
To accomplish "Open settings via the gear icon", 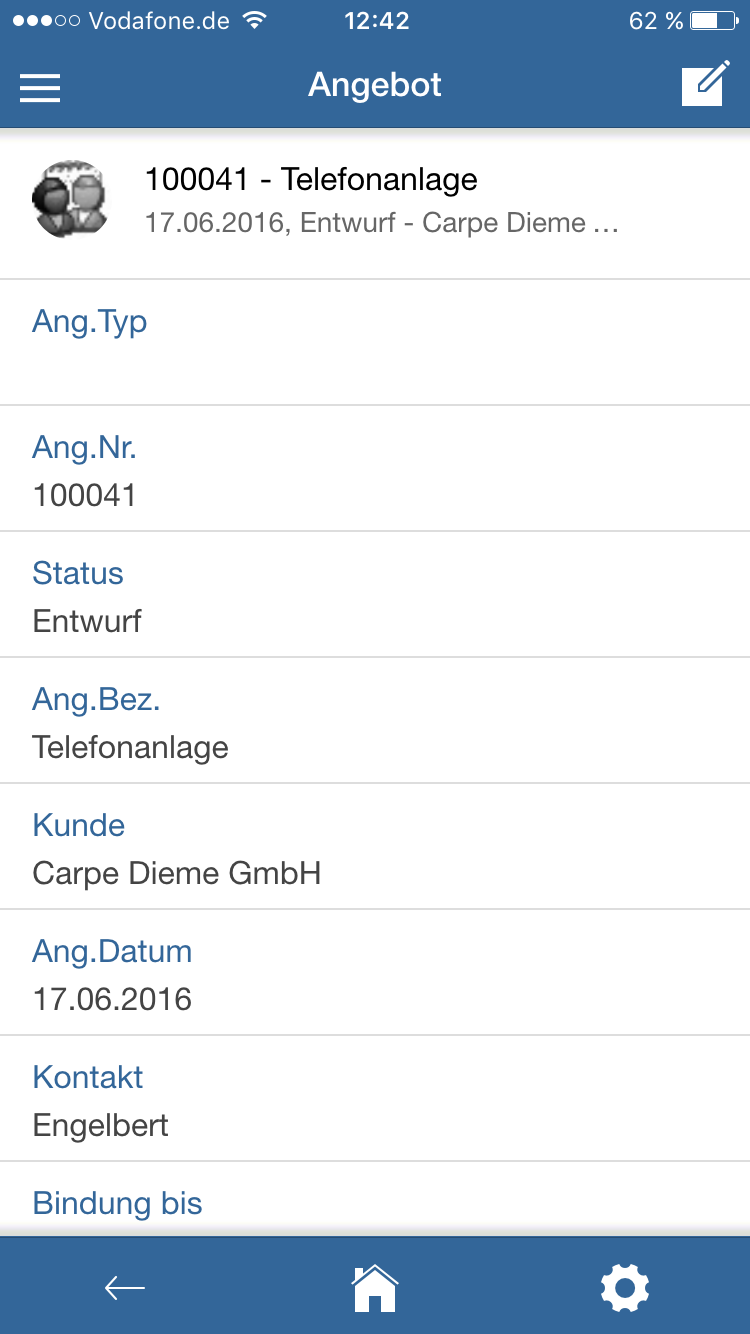I will (x=625, y=1288).
